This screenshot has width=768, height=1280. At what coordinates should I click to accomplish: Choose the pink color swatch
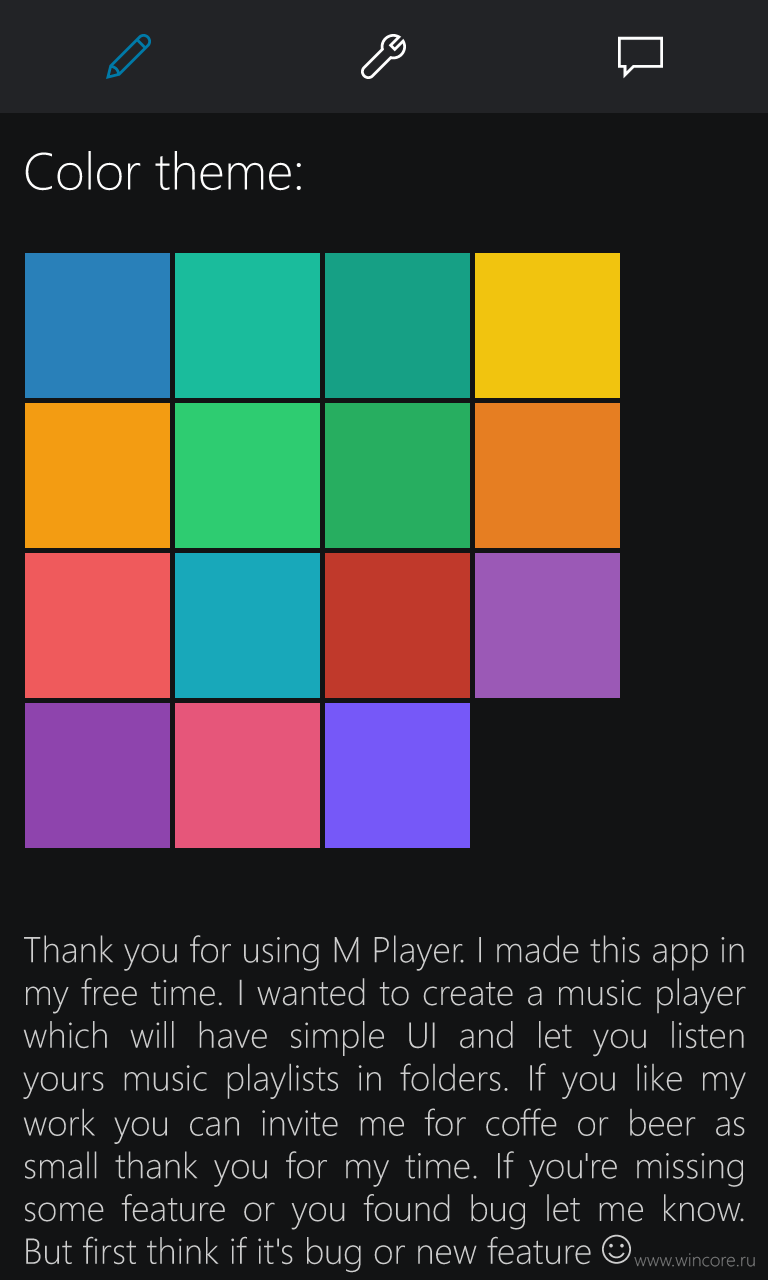[247, 775]
